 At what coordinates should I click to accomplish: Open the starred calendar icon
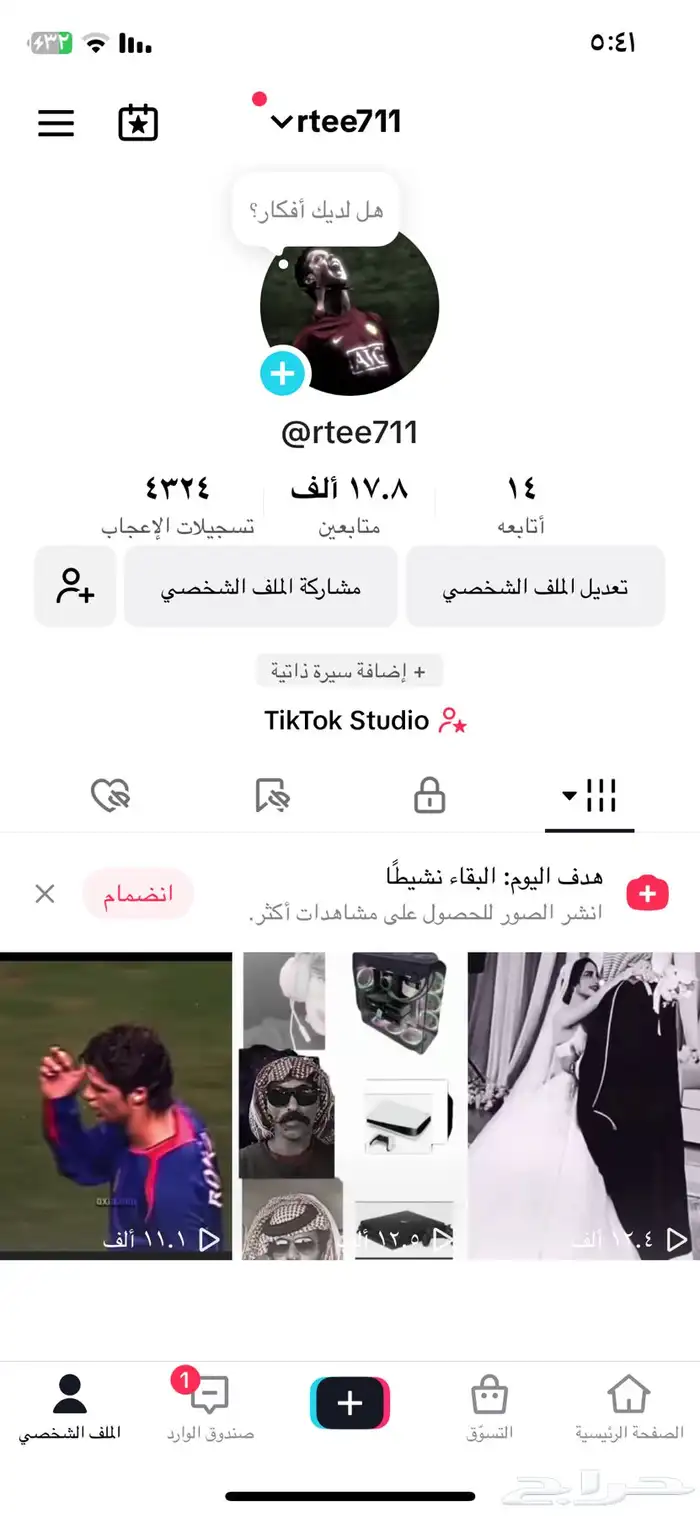coord(138,123)
